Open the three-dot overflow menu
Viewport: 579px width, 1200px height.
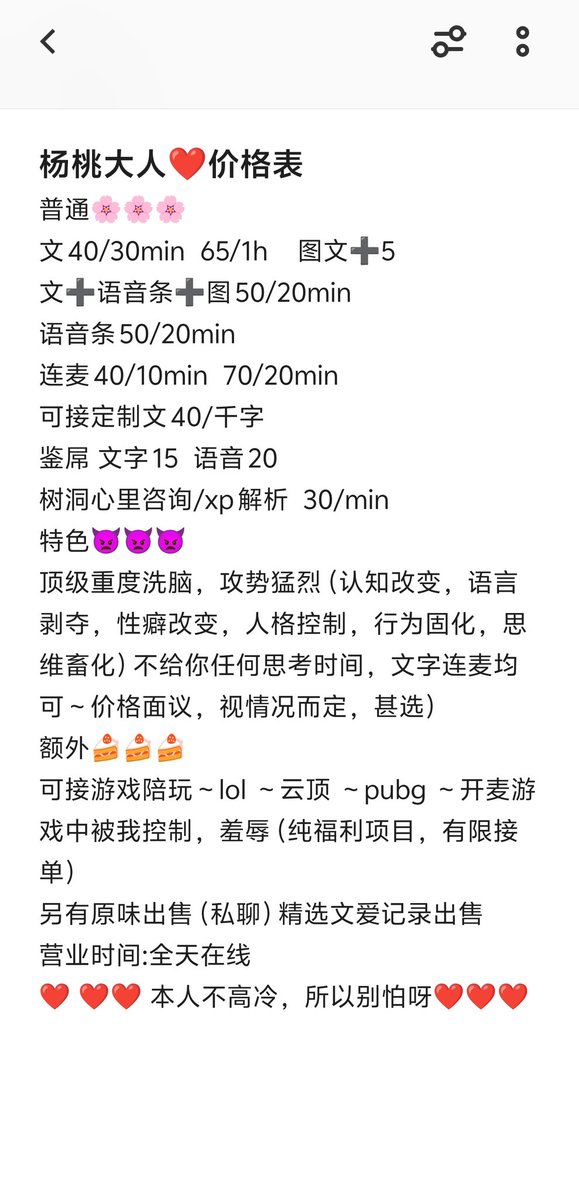[x=522, y=41]
